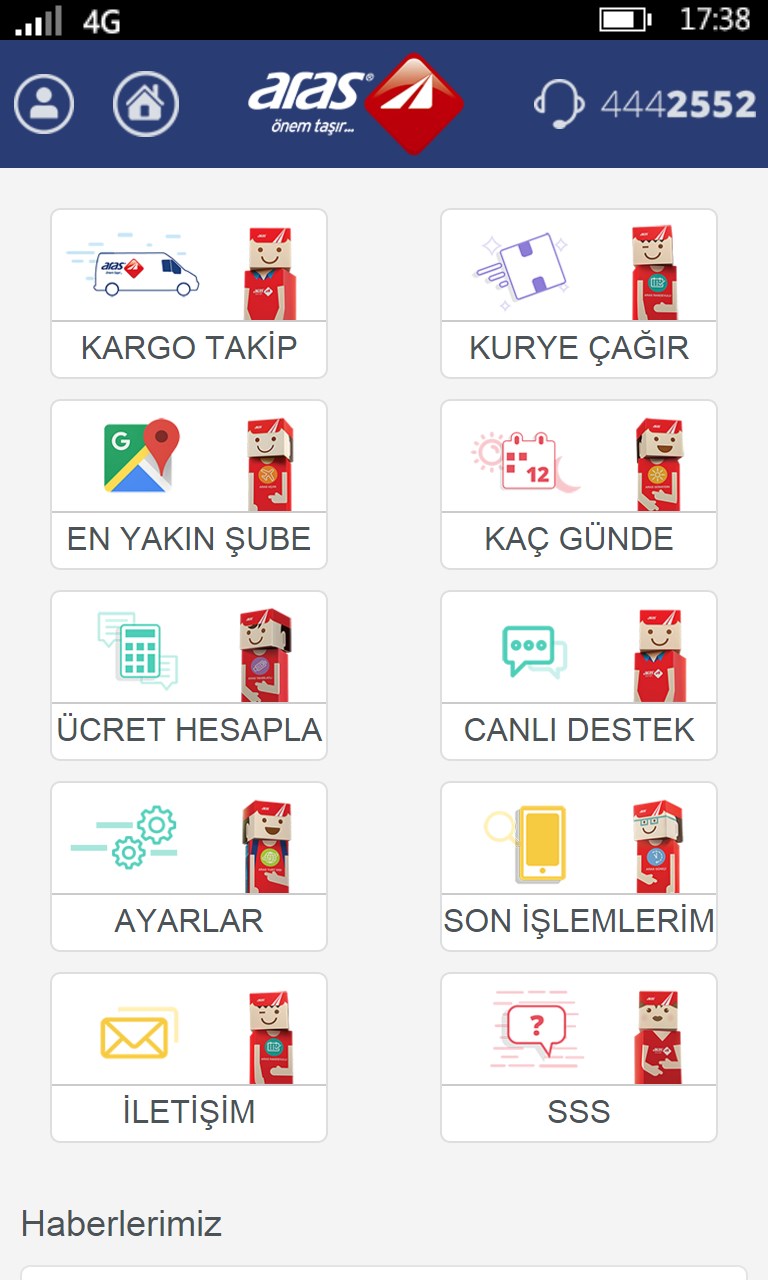The width and height of the screenshot is (768, 1280).
Task: View SON İŞLEMLERİM recent transactions
Action: click(x=579, y=867)
